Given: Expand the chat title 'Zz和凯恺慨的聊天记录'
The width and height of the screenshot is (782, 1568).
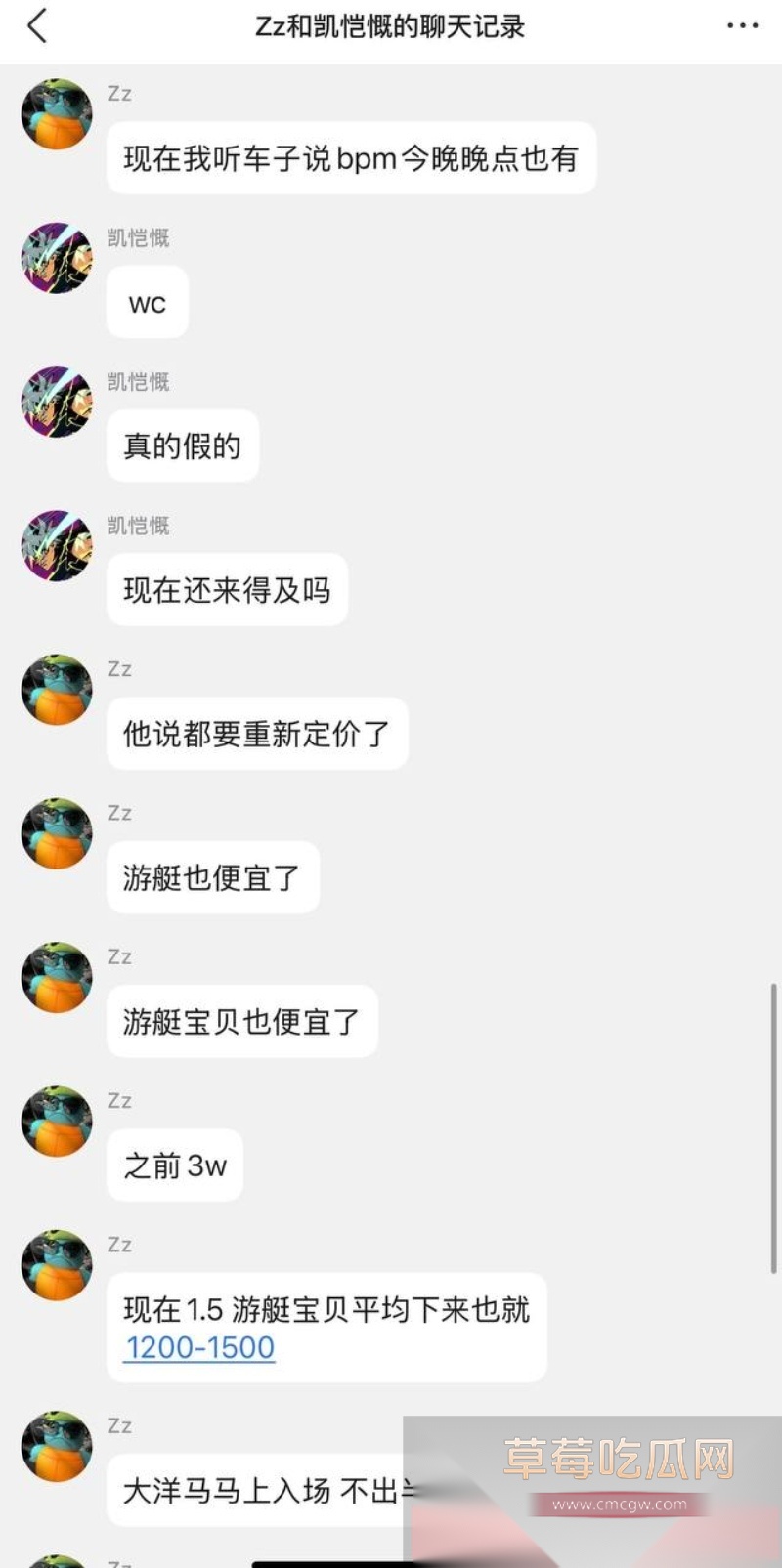Looking at the screenshot, I should [391, 26].
